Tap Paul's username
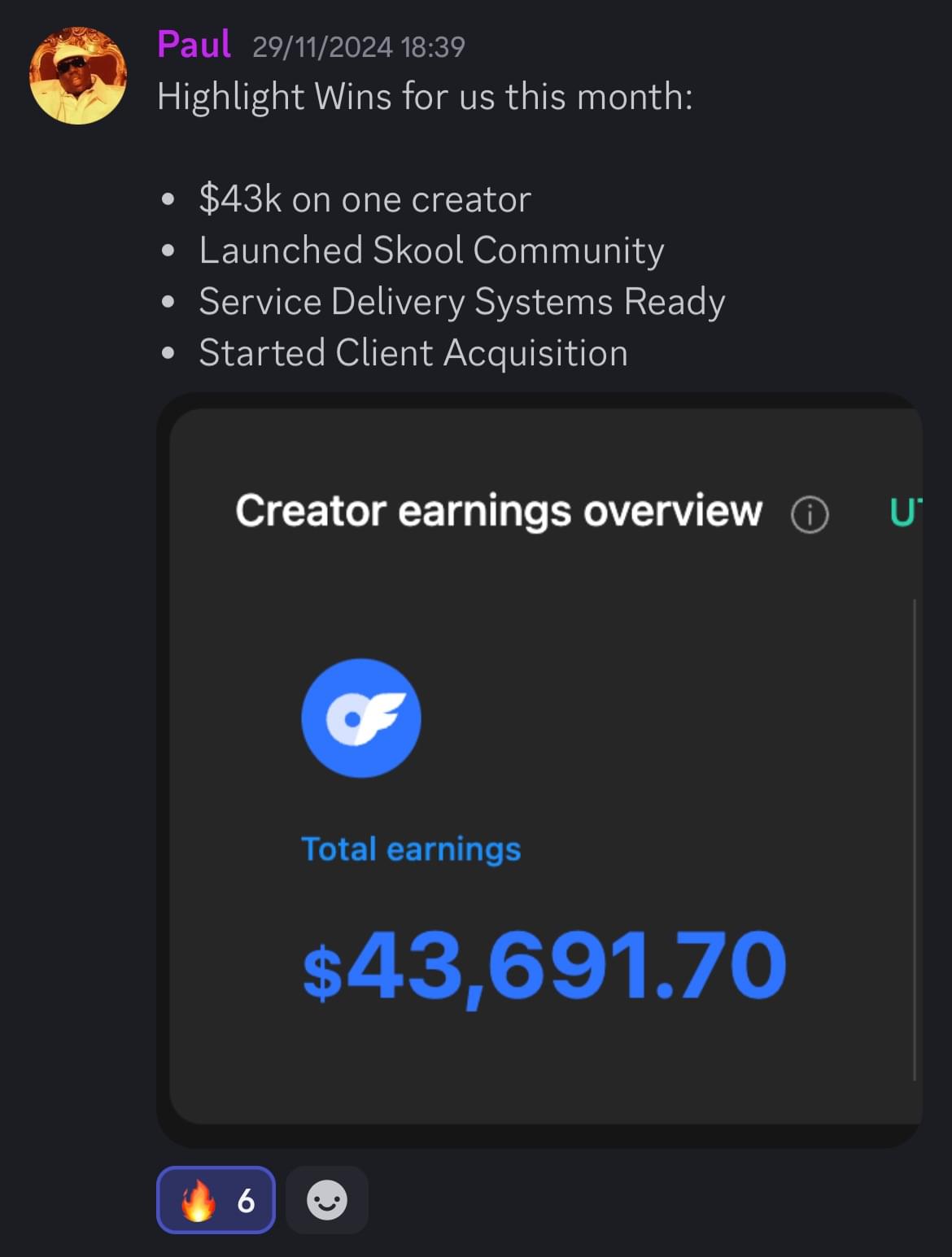This screenshot has width=952, height=1257. tap(194, 45)
